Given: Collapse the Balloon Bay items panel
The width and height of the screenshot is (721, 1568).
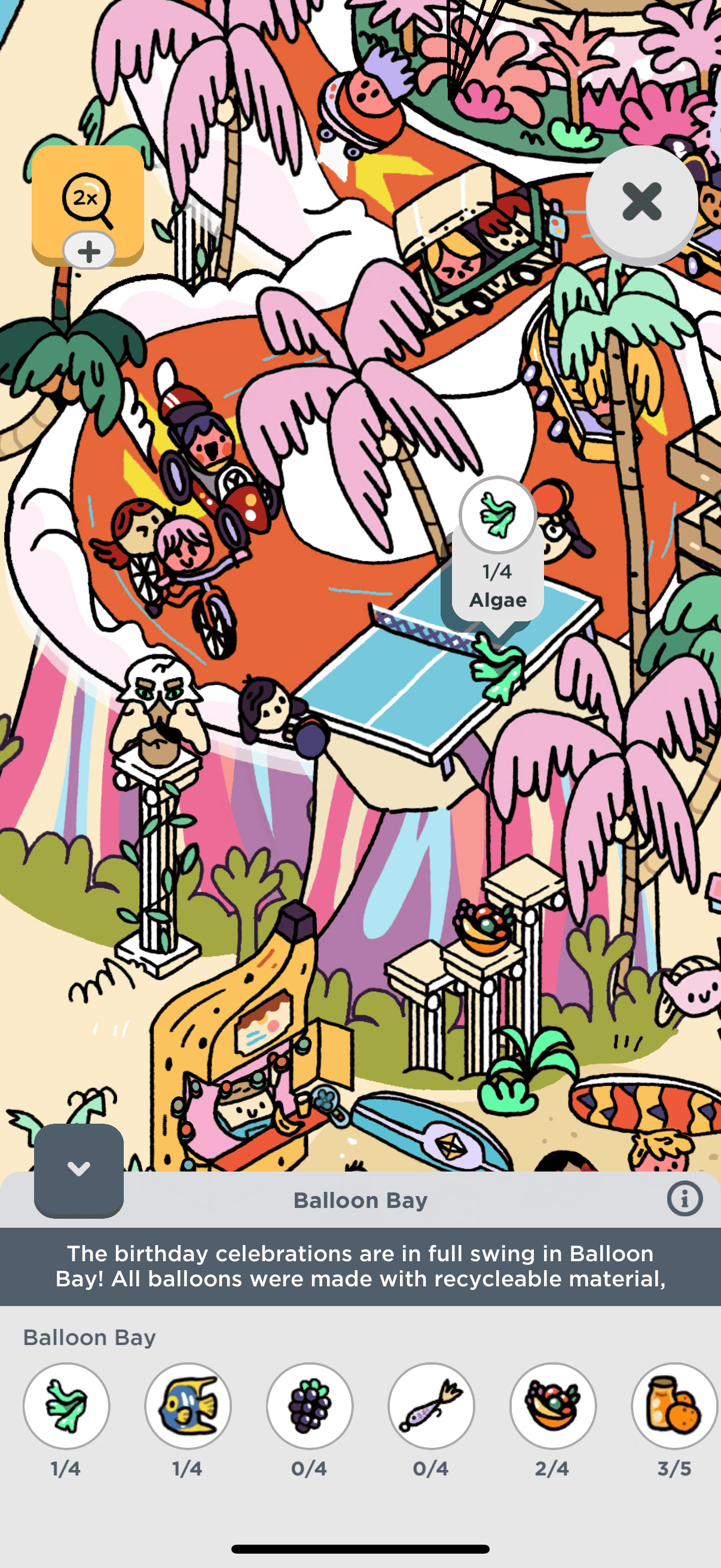Looking at the screenshot, I should pos(78,1169).
